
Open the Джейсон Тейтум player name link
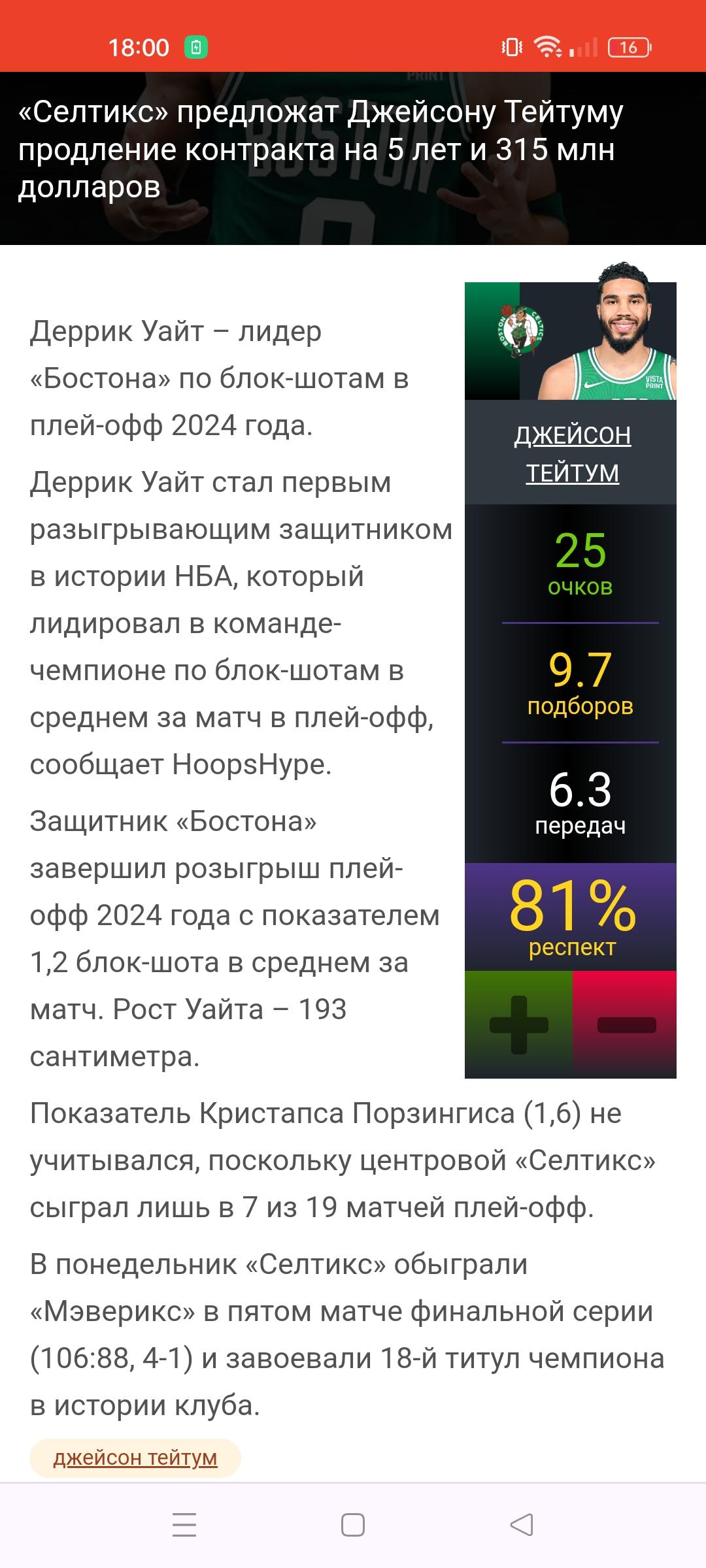572,453
